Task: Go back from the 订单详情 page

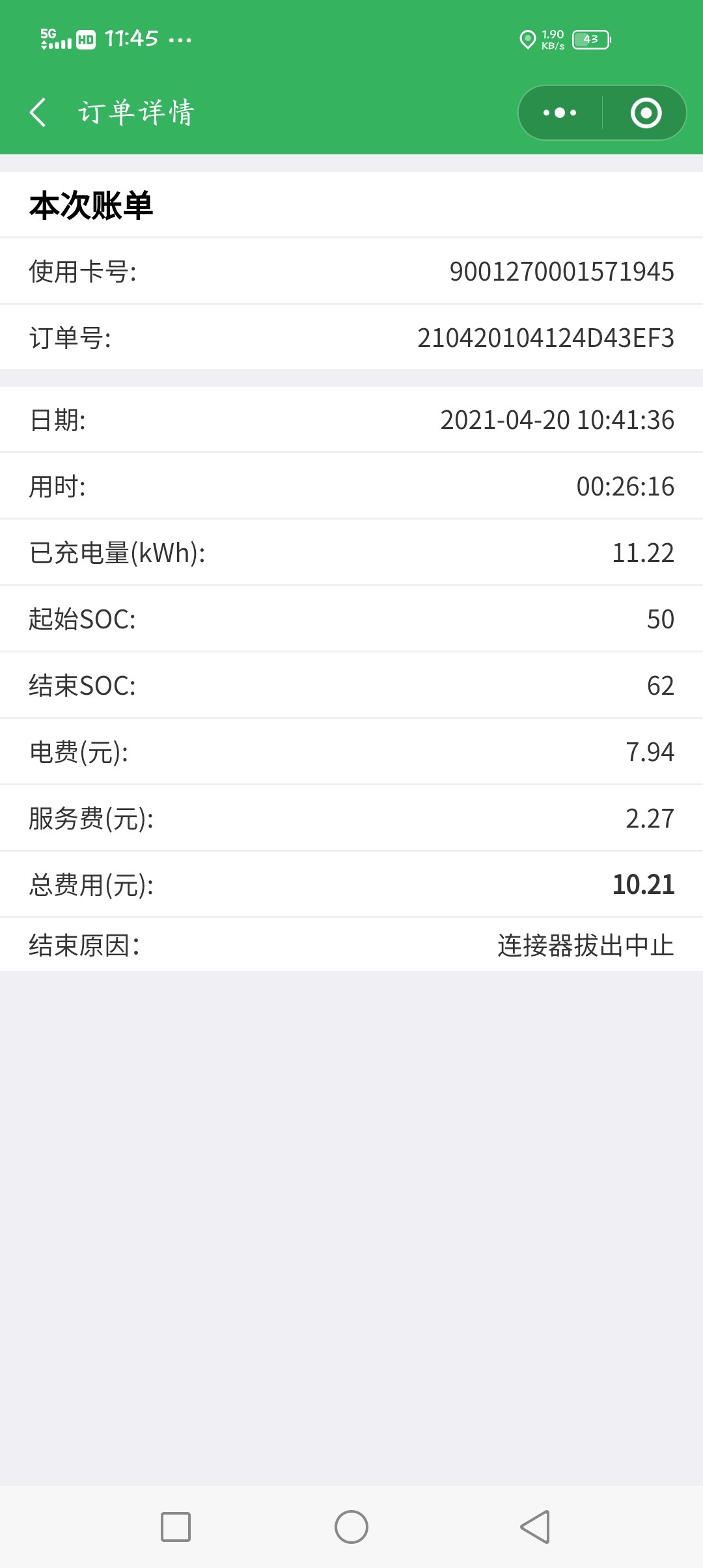Action: tap(38, 113)
